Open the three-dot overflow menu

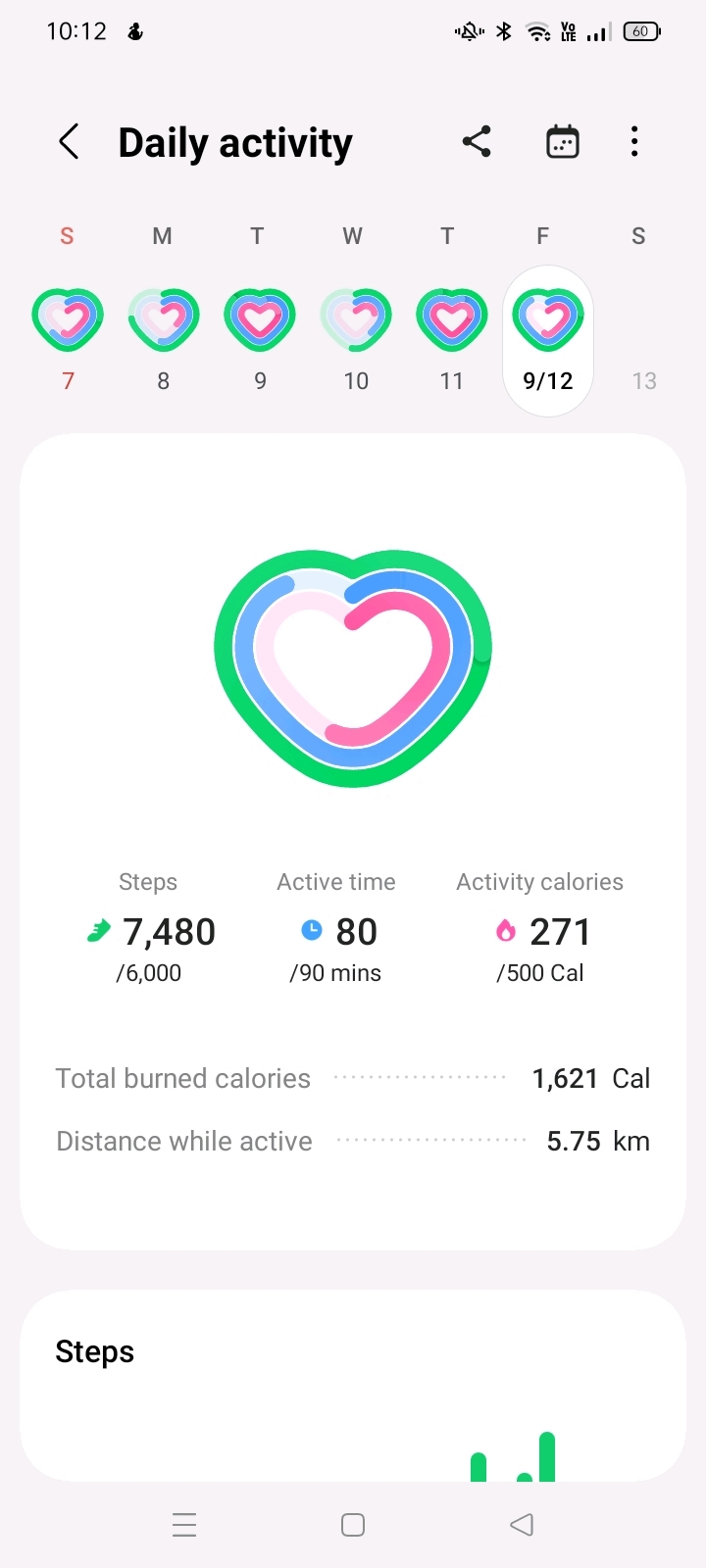634,142
